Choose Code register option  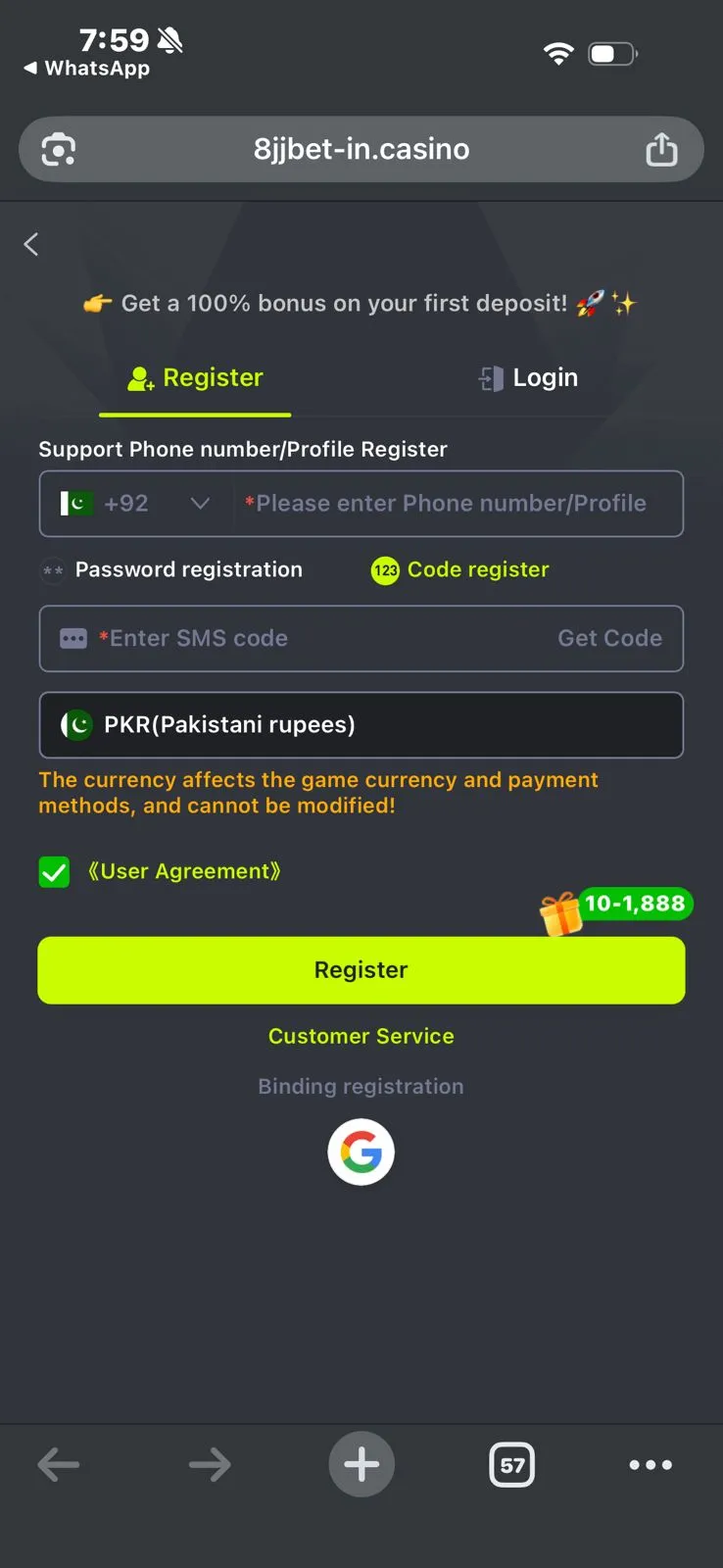point(460,570)
